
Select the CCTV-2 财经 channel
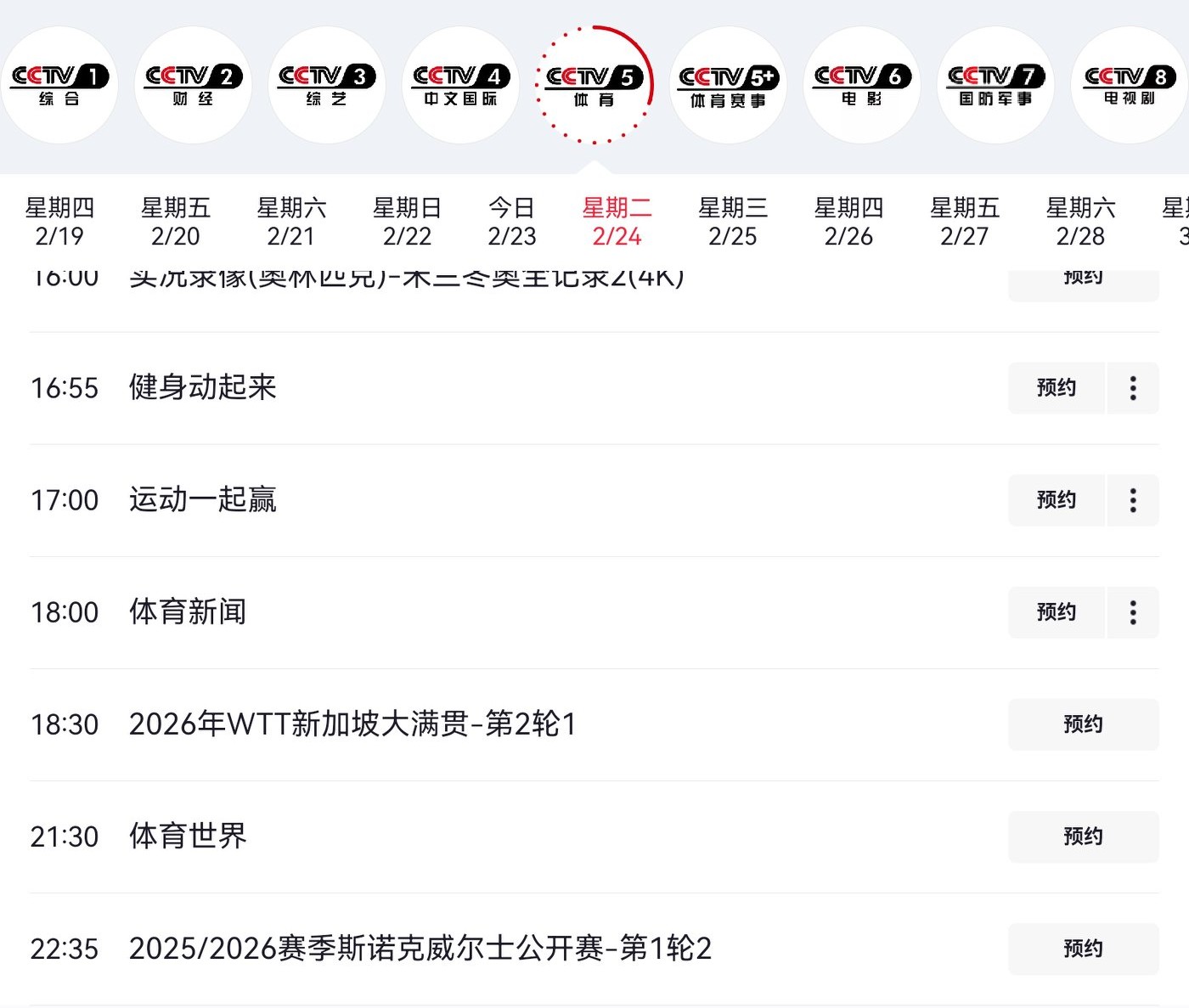tap(193, 85)
